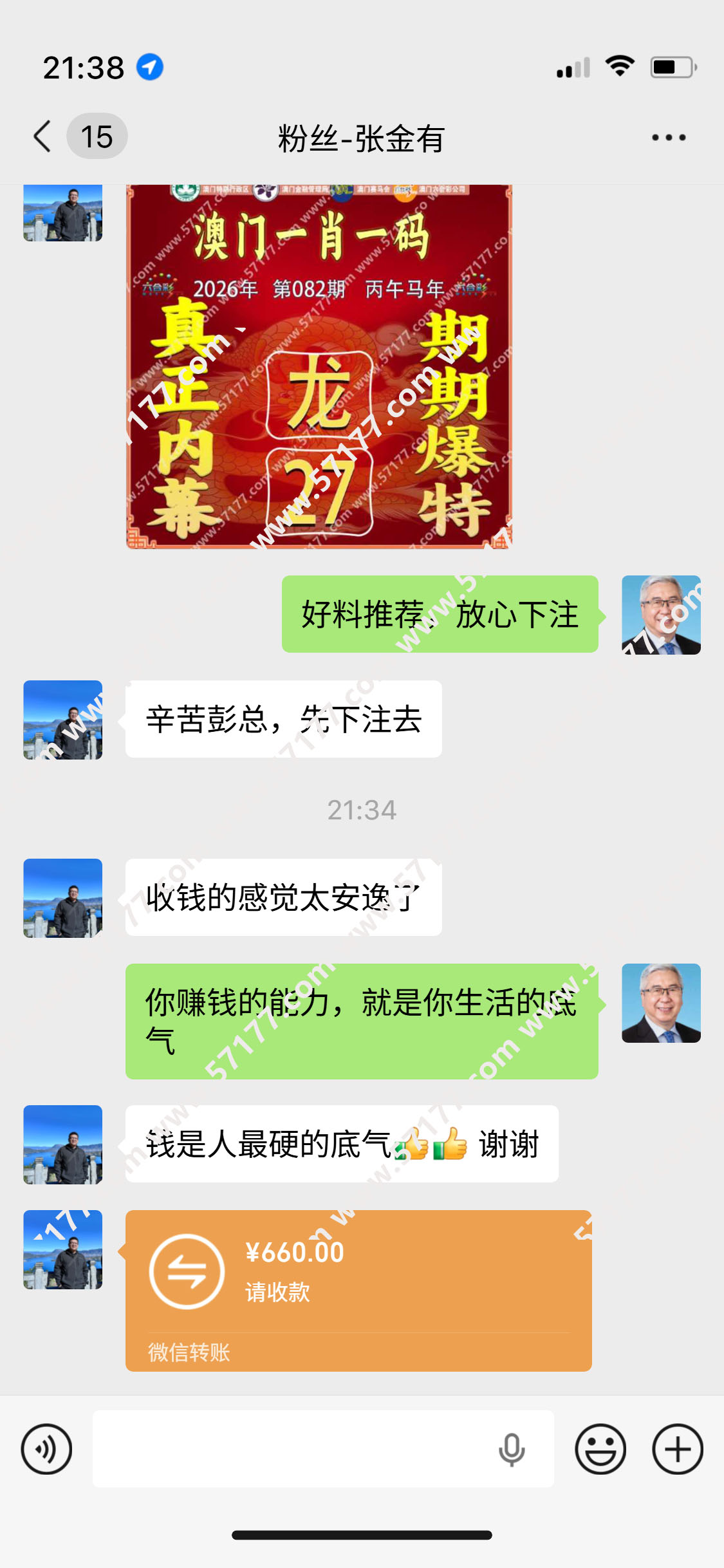Image resolution: width=724 pixels, height=1568 pixels.
Task: View sender avatar beside 辛苦彭总 message
Action: click(63, 720)
